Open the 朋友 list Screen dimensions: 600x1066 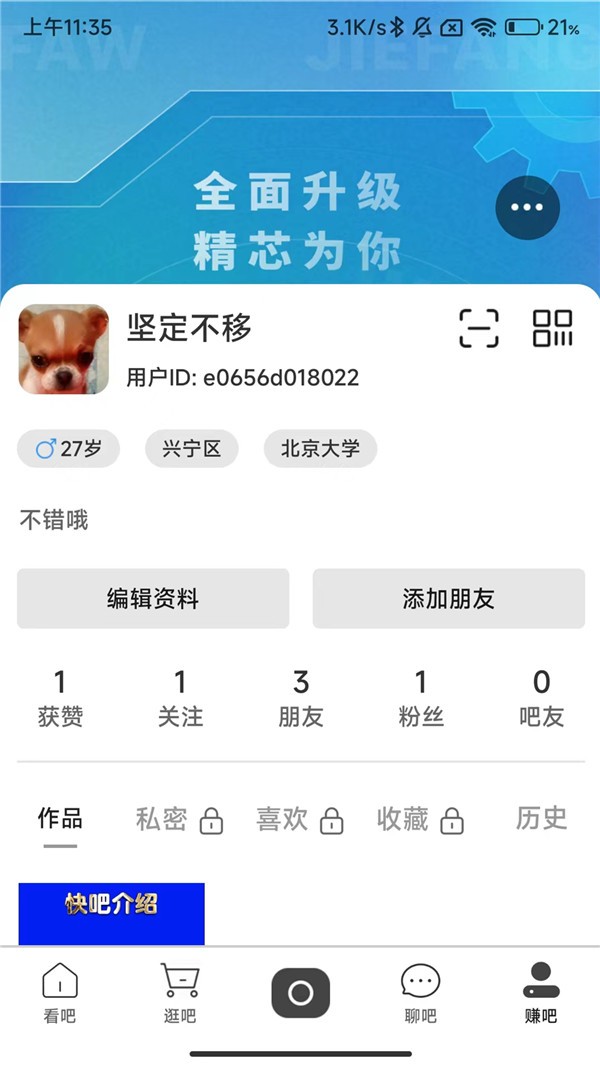pyautogui.click(x=301, y=698)
